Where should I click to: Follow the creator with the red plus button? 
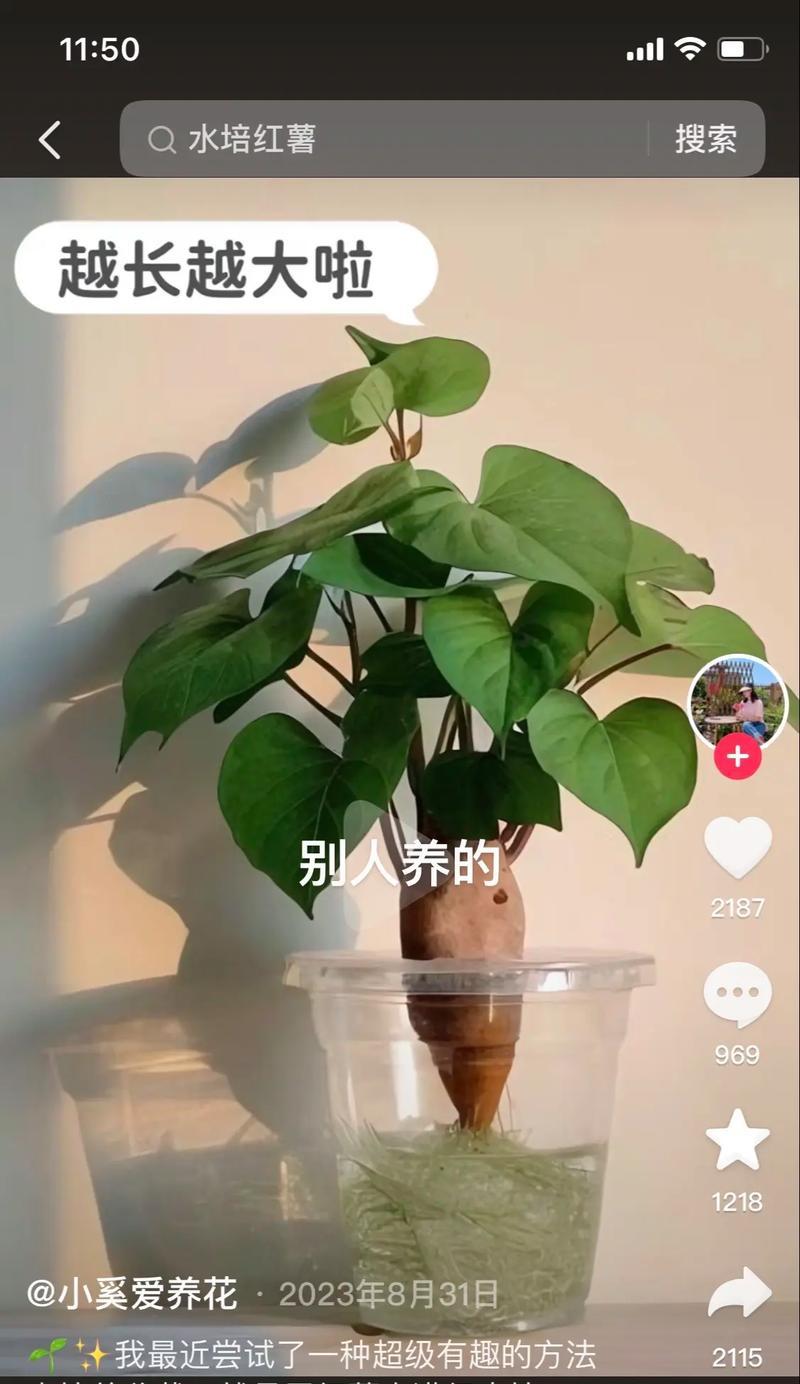(738, 757)
